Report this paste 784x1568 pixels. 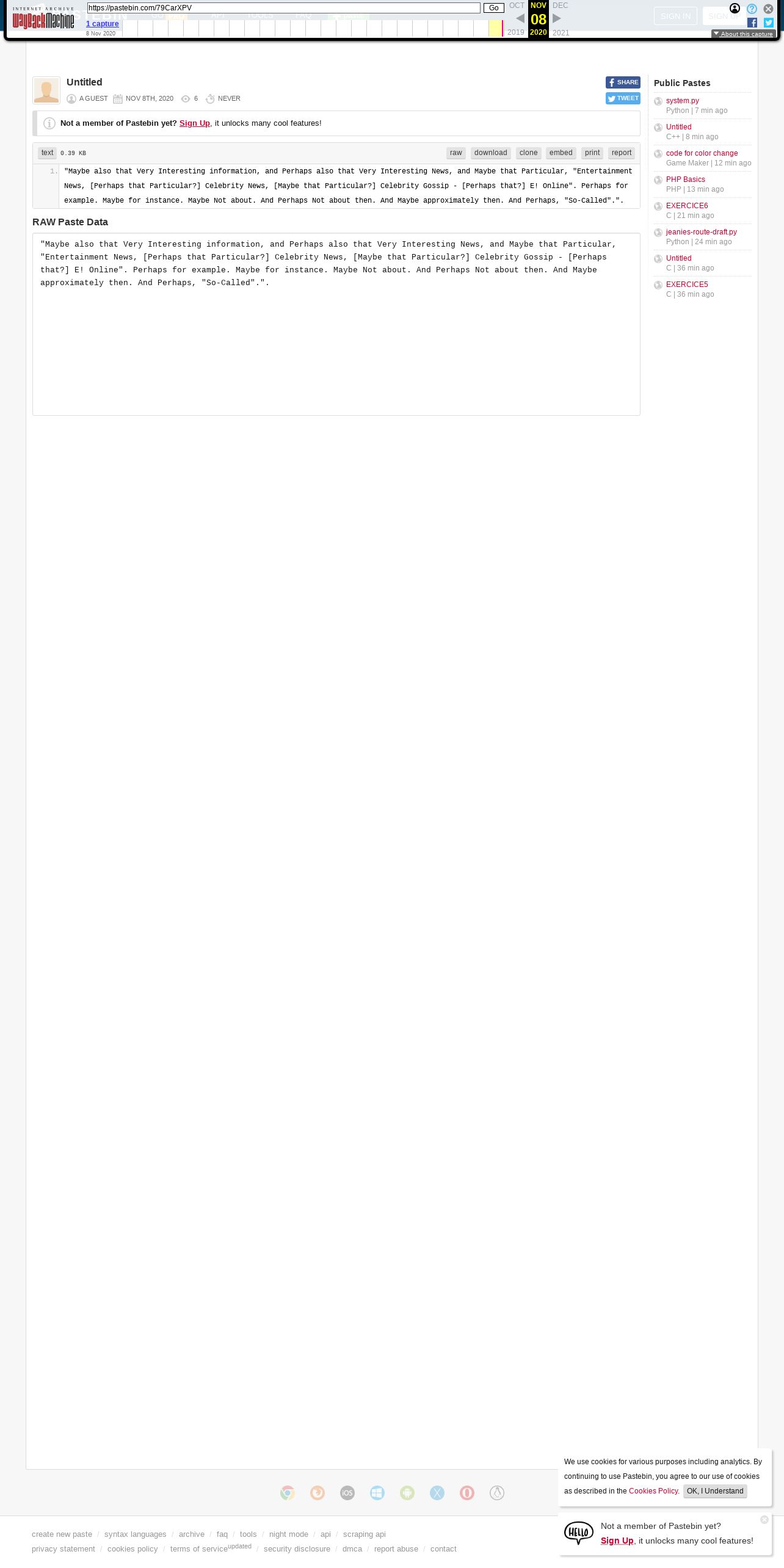[622, 153]
